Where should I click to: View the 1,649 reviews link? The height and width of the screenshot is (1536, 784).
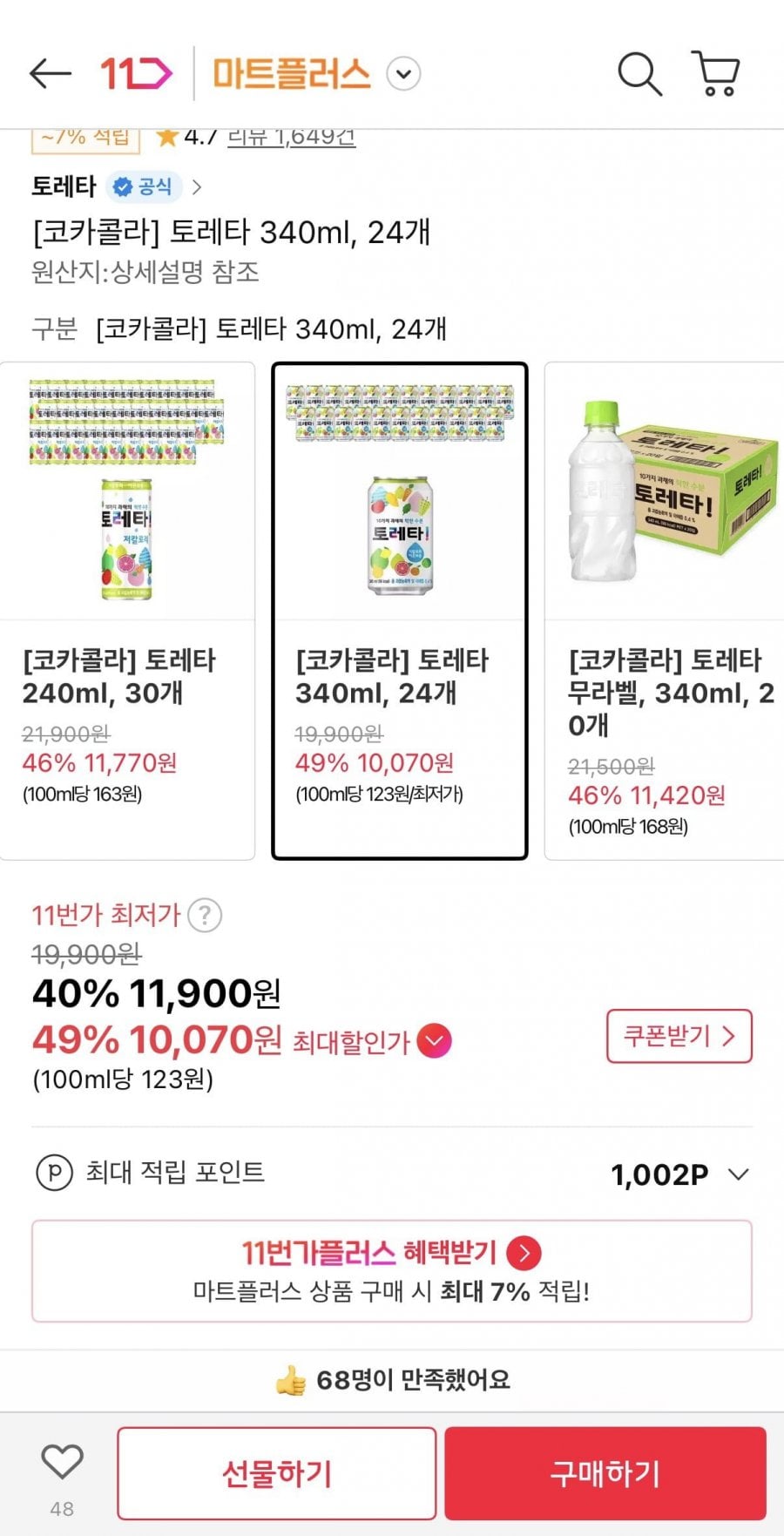(x=291, y=138)
